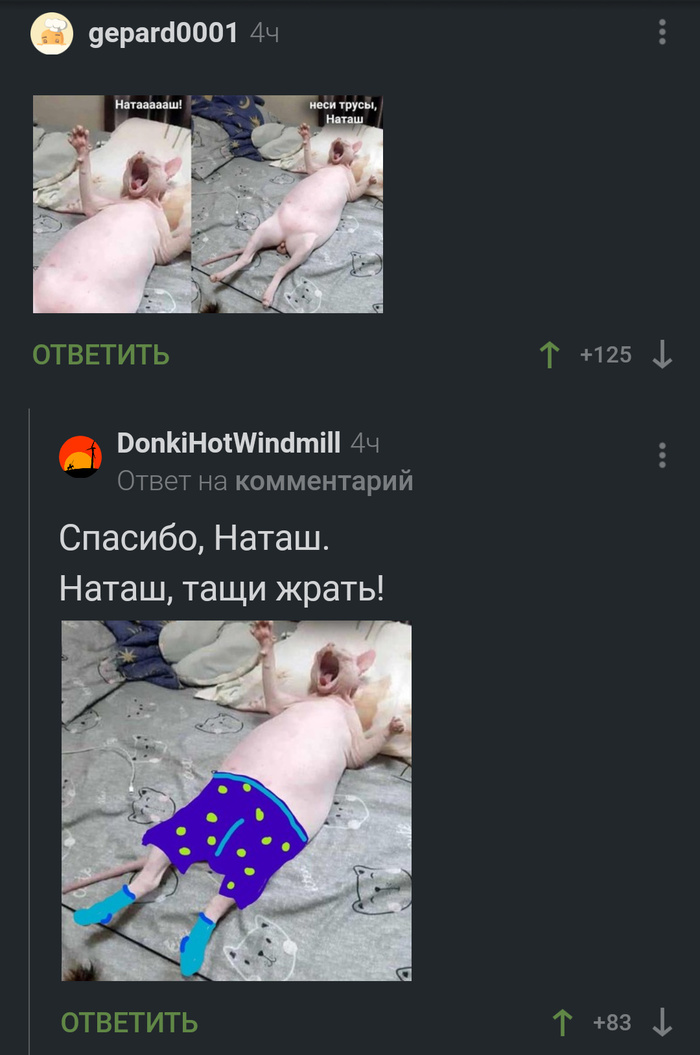Reply to DonkiHotWindmill's comment
This screenshot has height=1055, width=700.
(x=129, y=1022)
